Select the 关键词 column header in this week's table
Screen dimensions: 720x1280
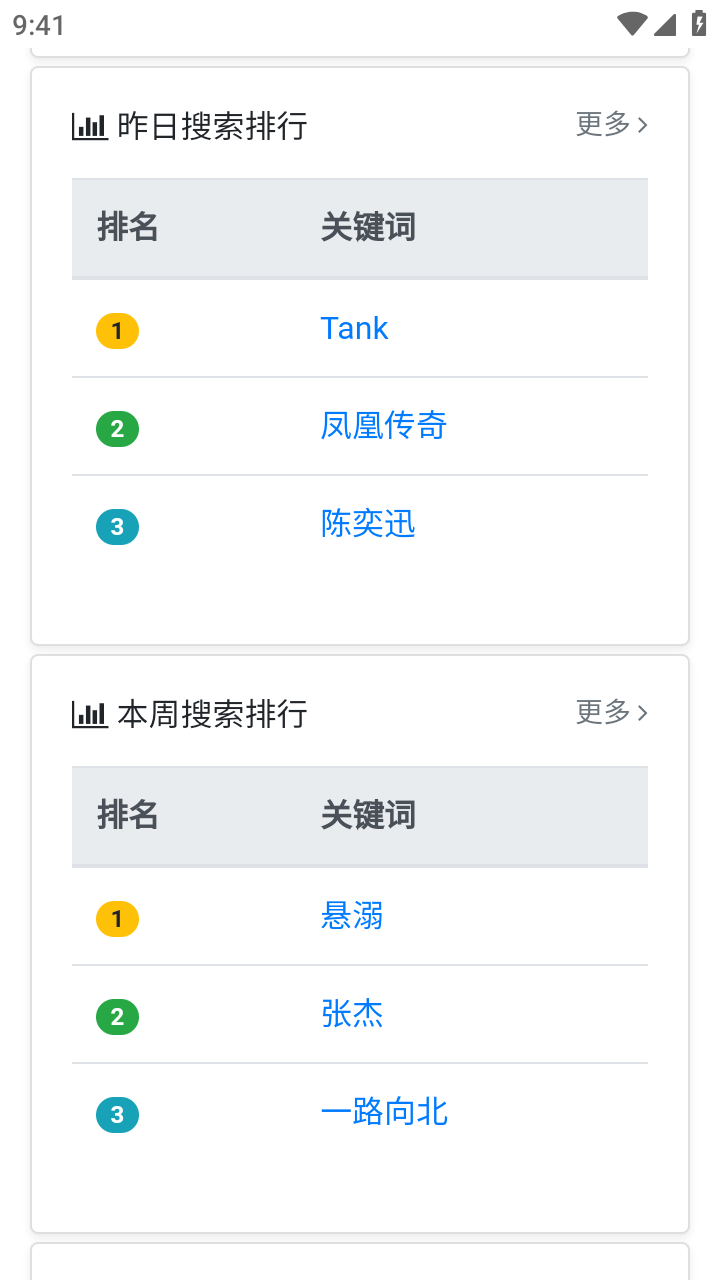pos(368,816)
